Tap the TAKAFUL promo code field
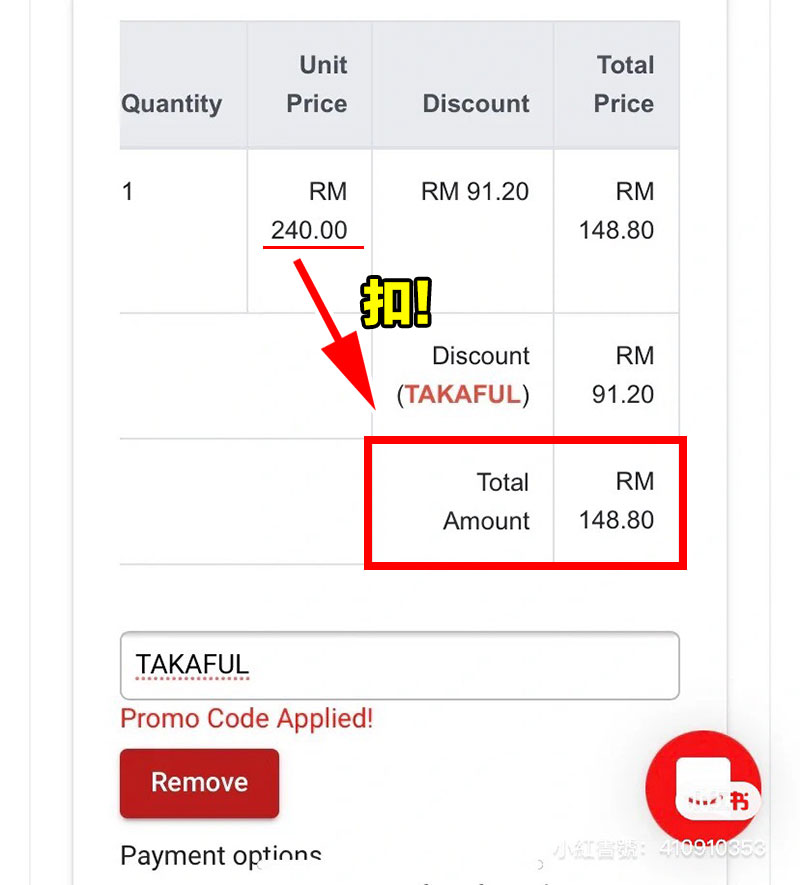 (399, 665)
